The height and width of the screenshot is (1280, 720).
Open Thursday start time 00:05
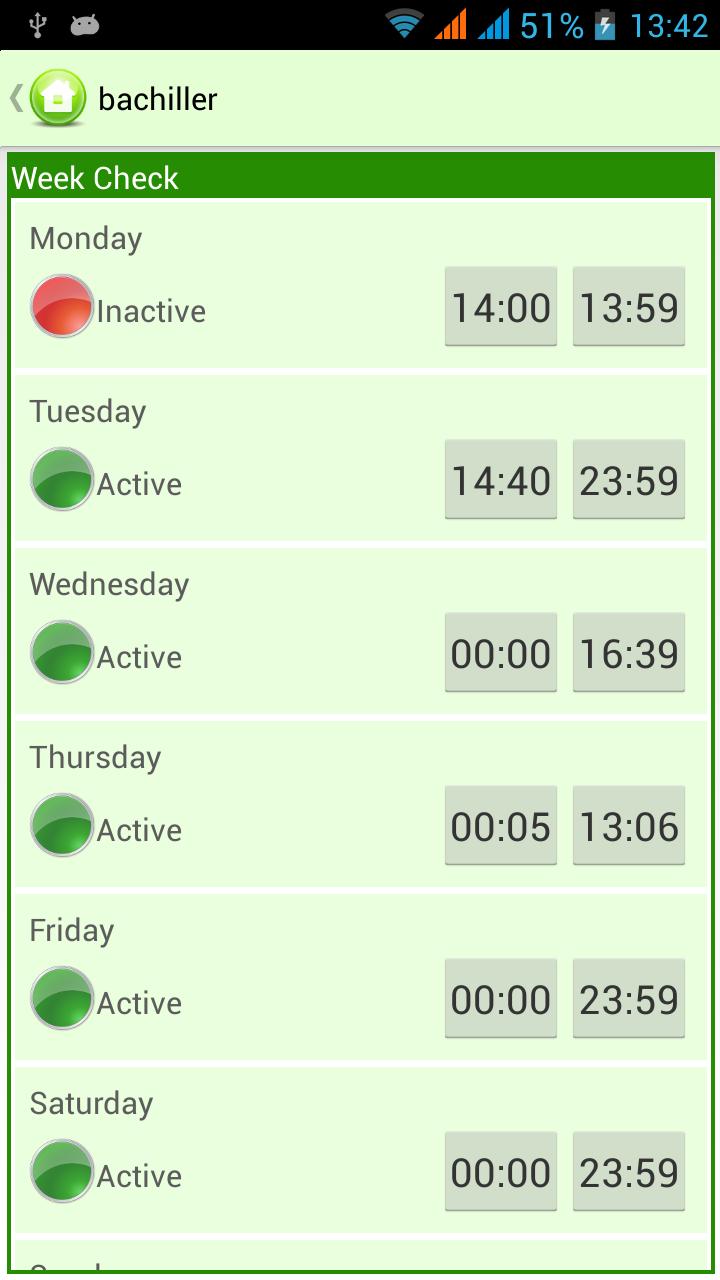pyautogui.click(x=500, y=826)
